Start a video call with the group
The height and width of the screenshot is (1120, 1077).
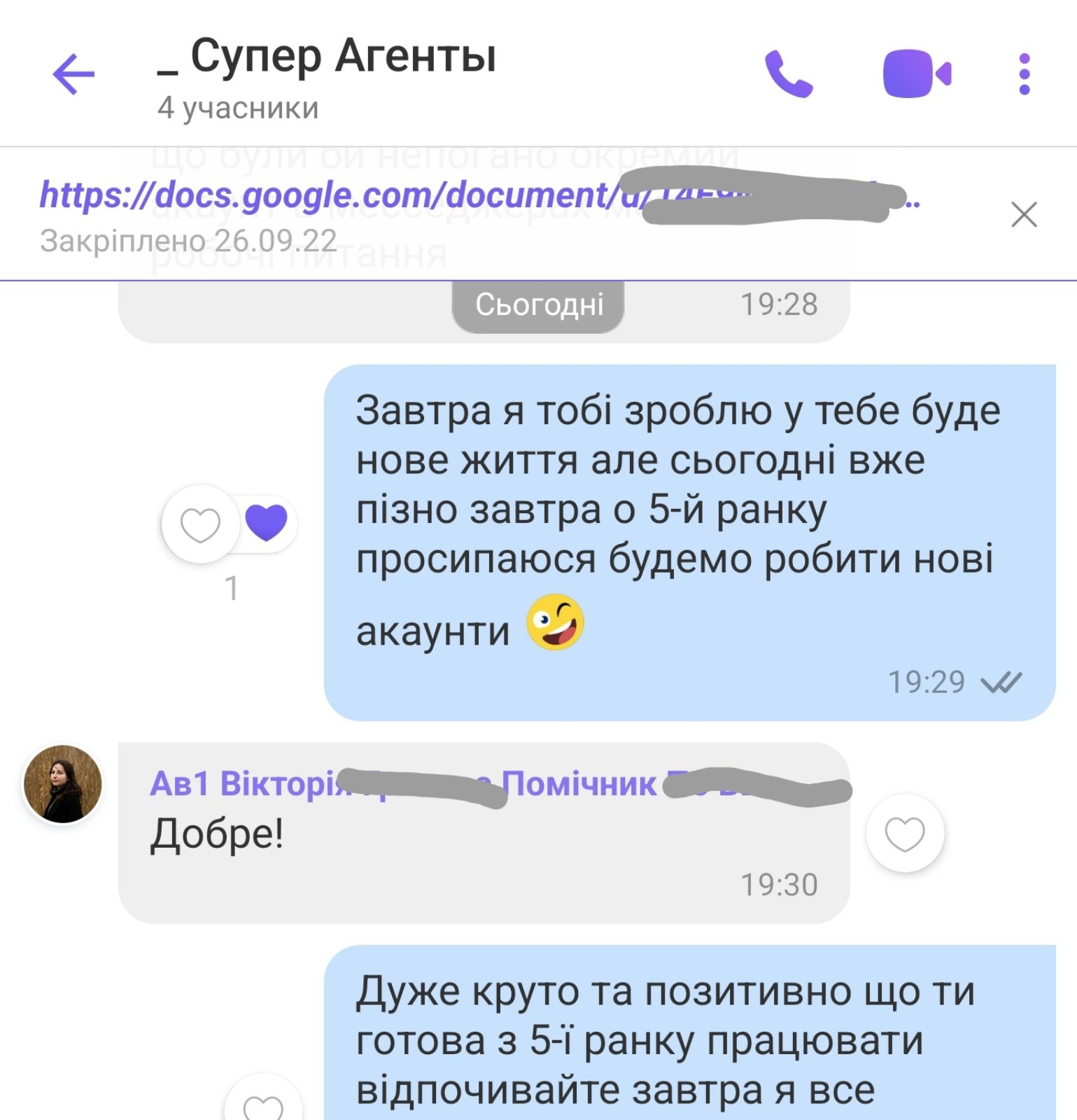(x=916, y=73)
